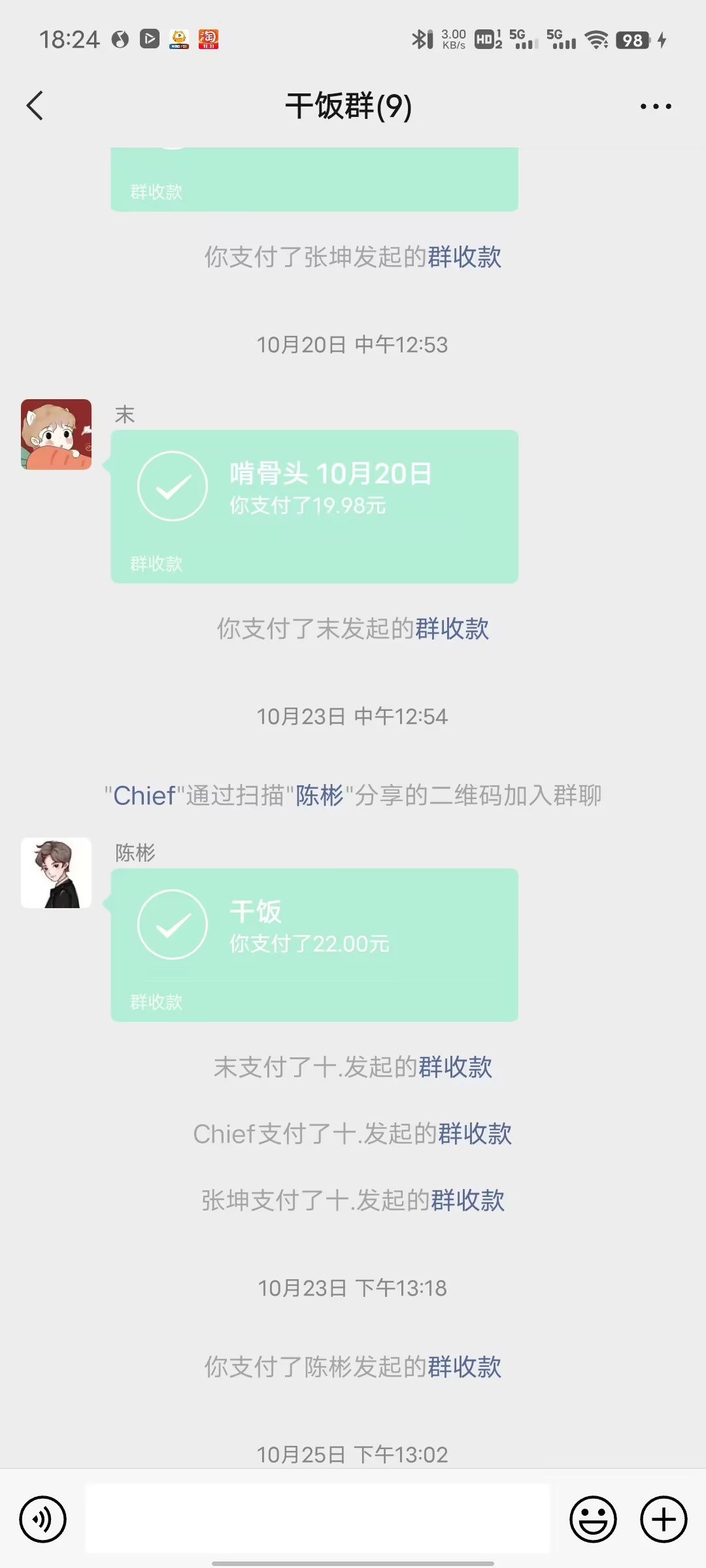Open 群收款 link in 张坤支付了十. line
This screenshot has width=706, height=1568.
pyautogui.click(x=467, y=1200)
